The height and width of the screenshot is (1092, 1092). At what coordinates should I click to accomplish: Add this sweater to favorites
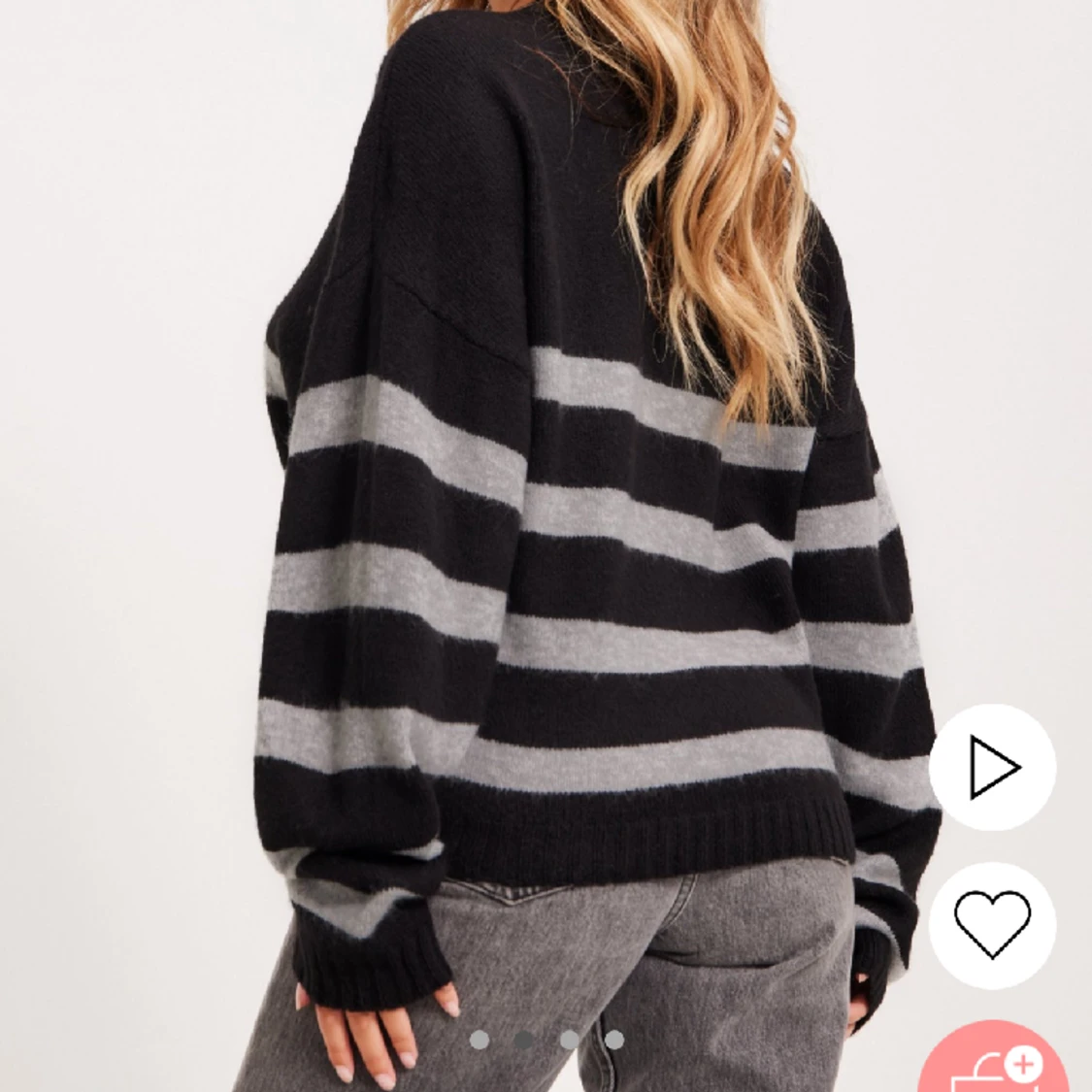pos(991,924)
